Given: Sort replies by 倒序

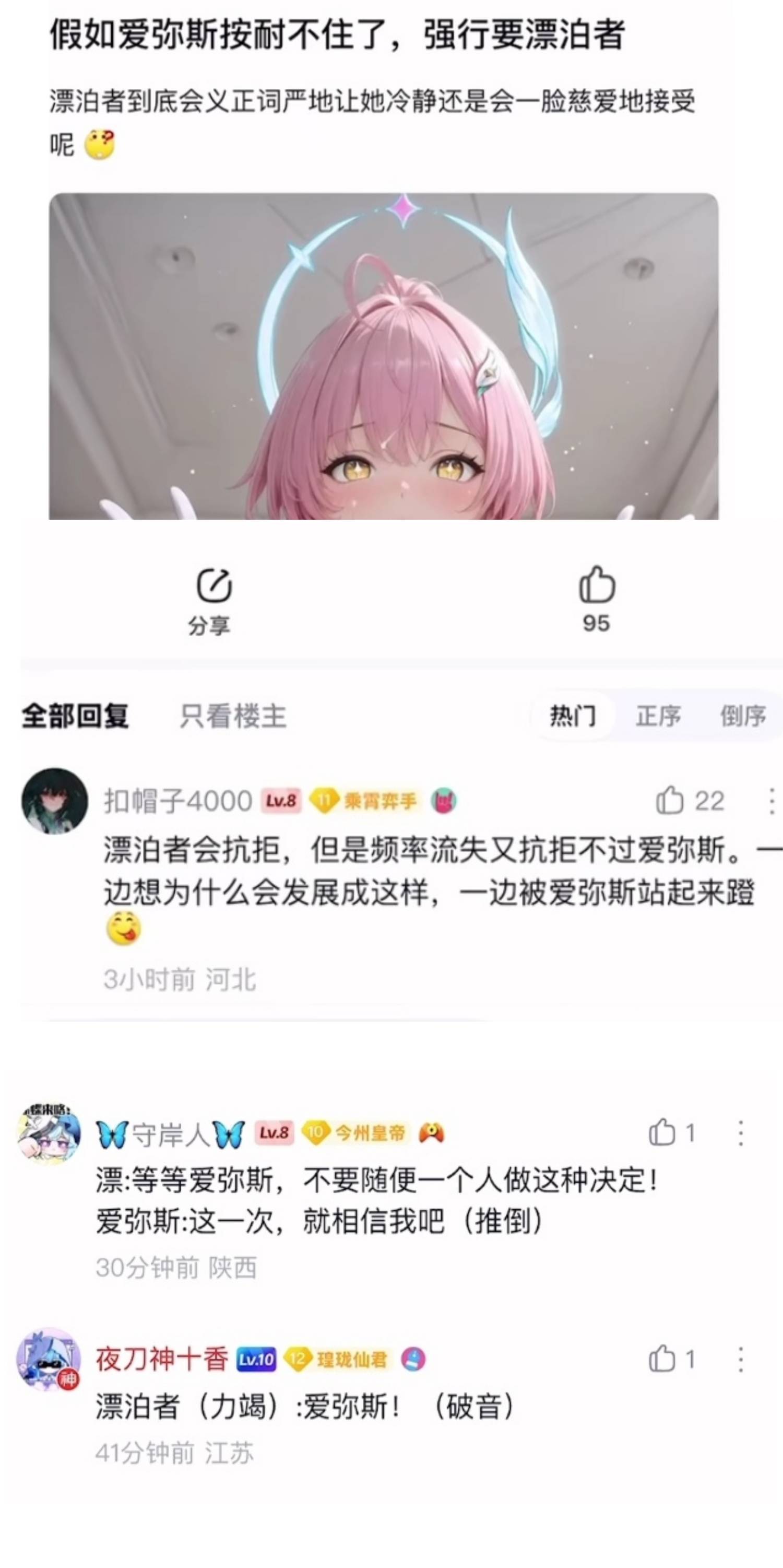Looking at the screenshot, I should click(x=743, y=716).
